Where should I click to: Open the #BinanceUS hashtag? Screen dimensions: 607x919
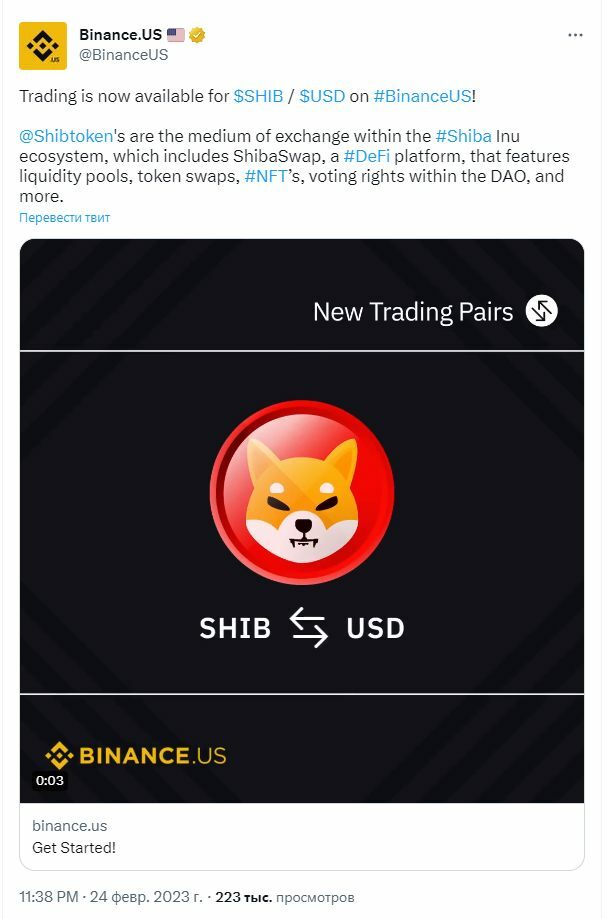click(x=421, y=96)
